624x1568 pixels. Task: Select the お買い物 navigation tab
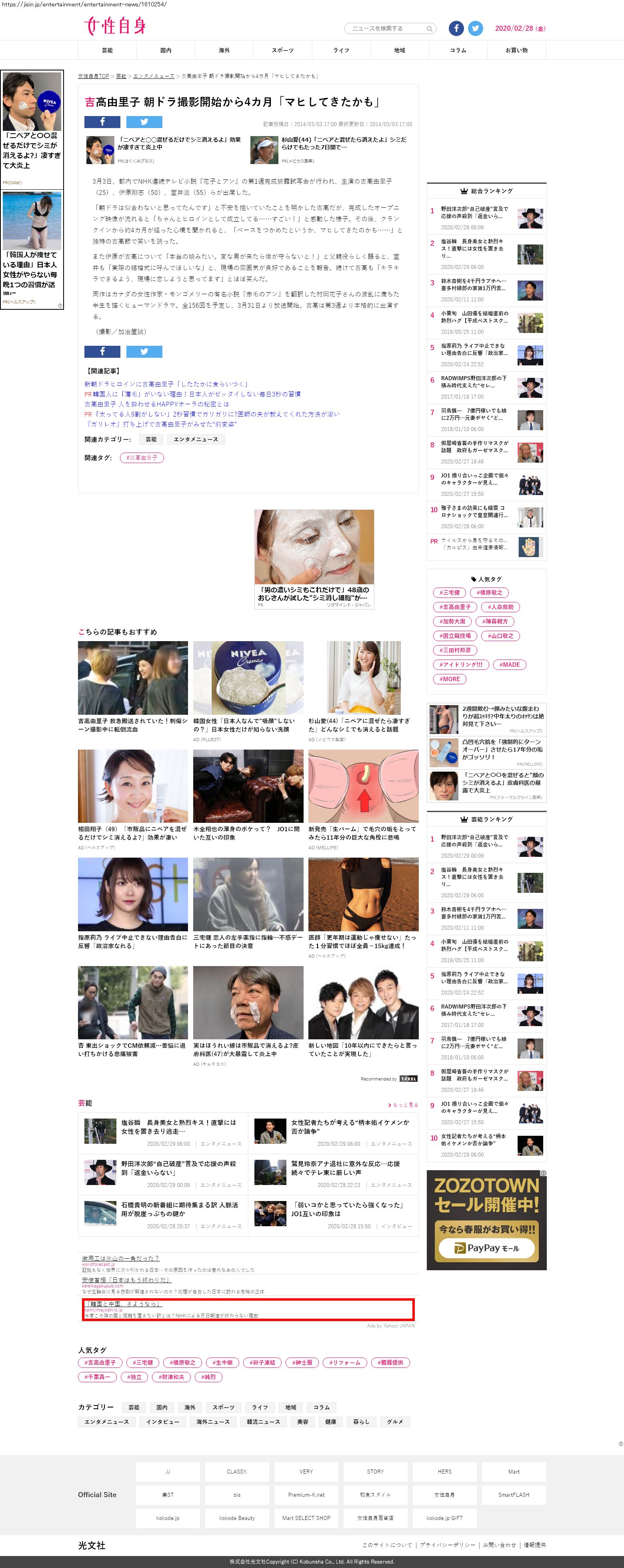coord(516,50)
